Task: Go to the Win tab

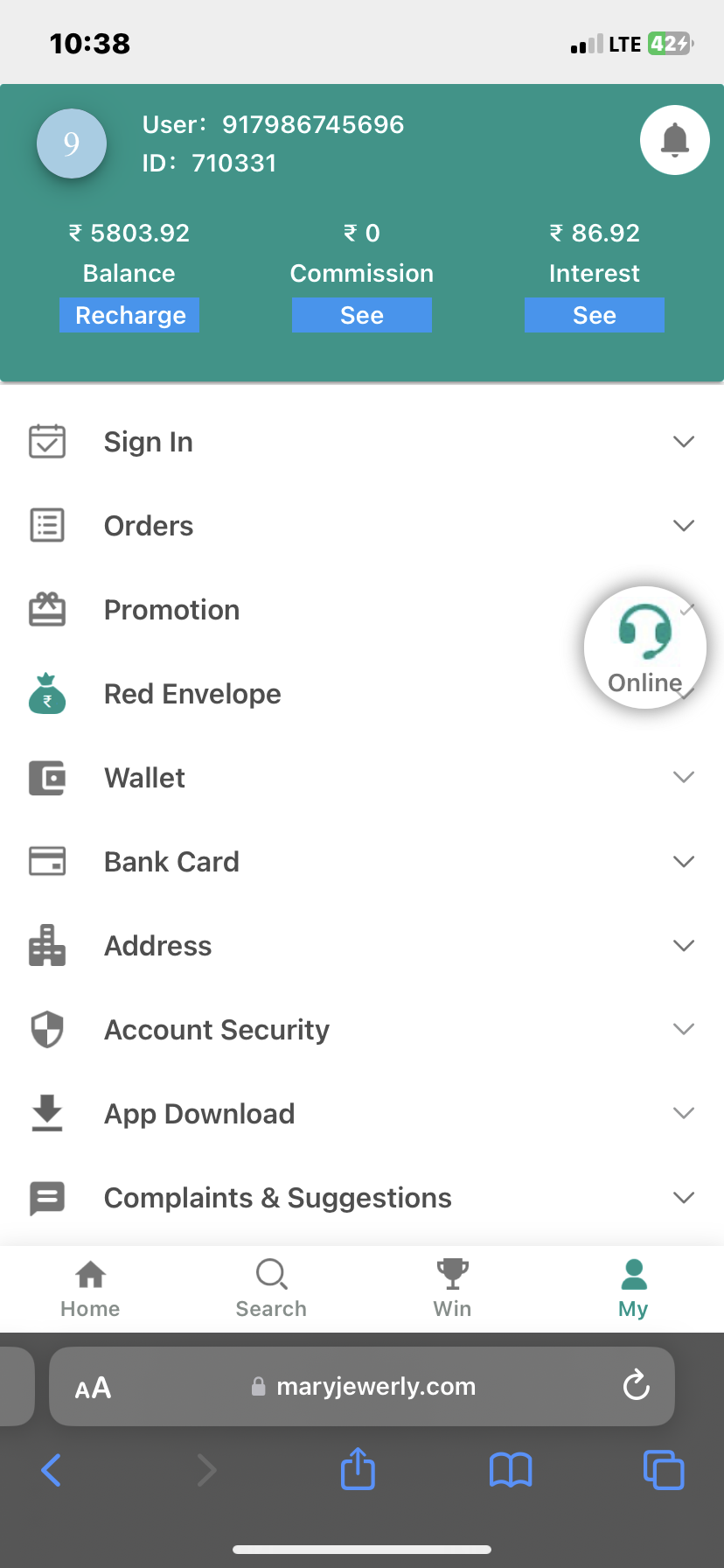Action: [452, 1288]
